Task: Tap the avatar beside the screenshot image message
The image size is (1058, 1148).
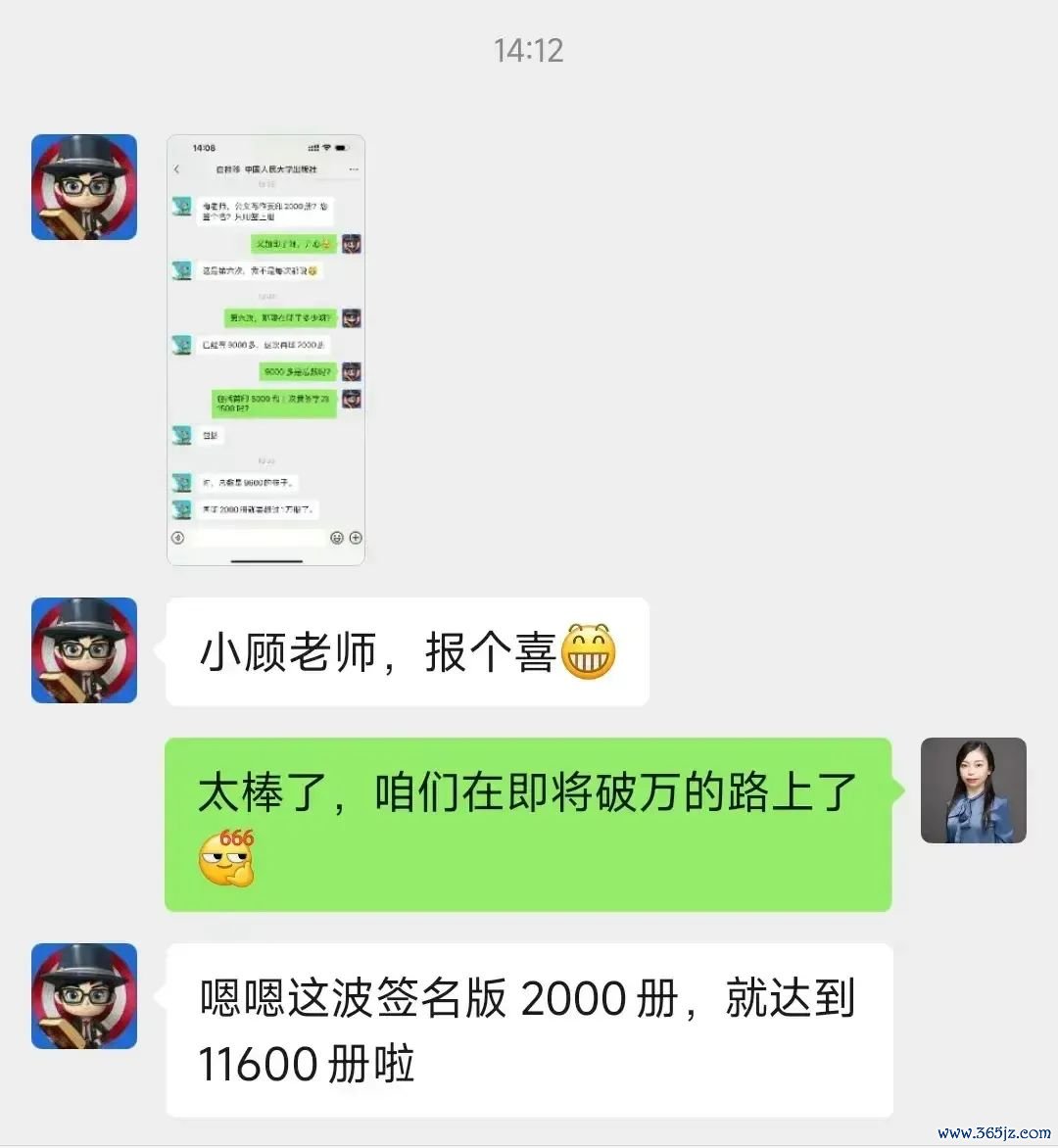Action: click(84, 187)
